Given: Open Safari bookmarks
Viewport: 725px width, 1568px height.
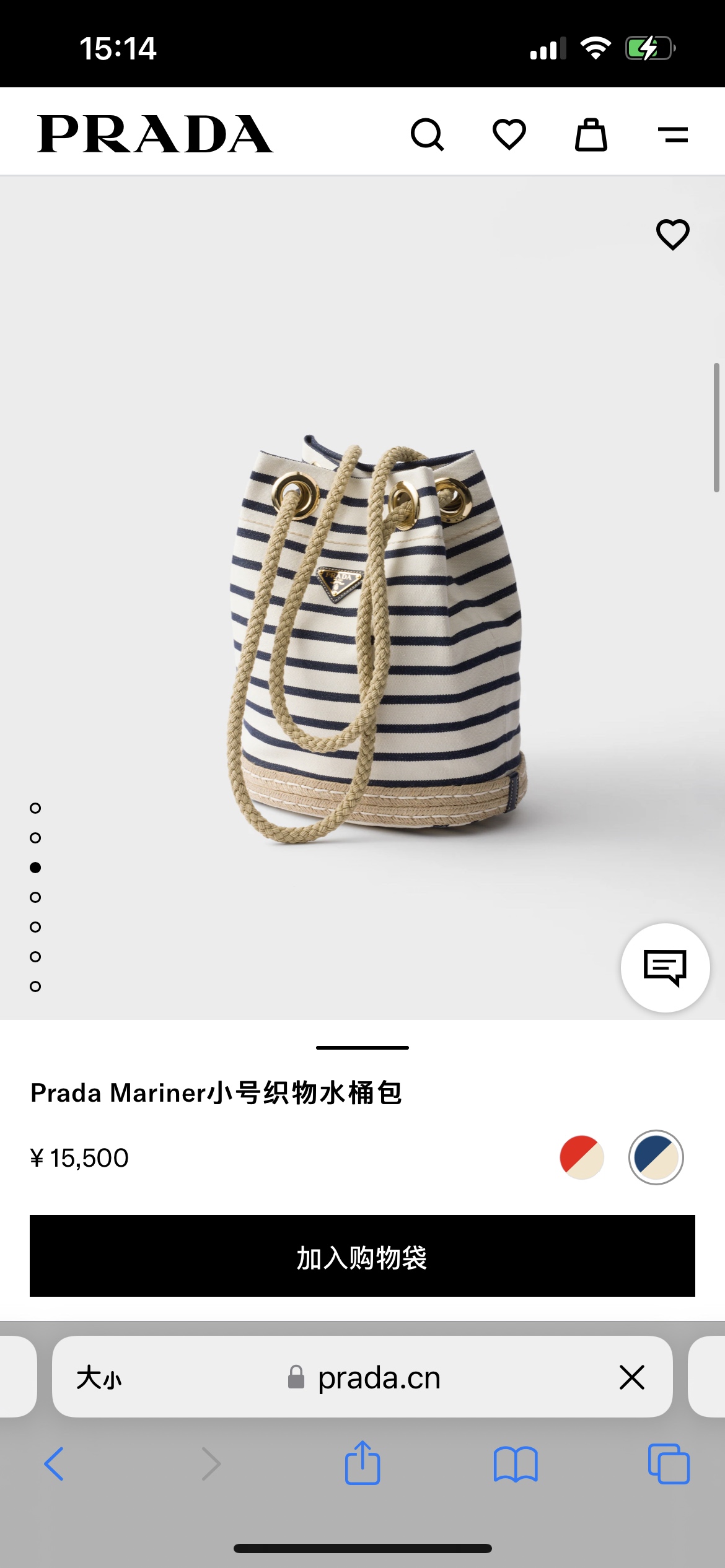Looking at the screenshot, I should pos(516,1464).
